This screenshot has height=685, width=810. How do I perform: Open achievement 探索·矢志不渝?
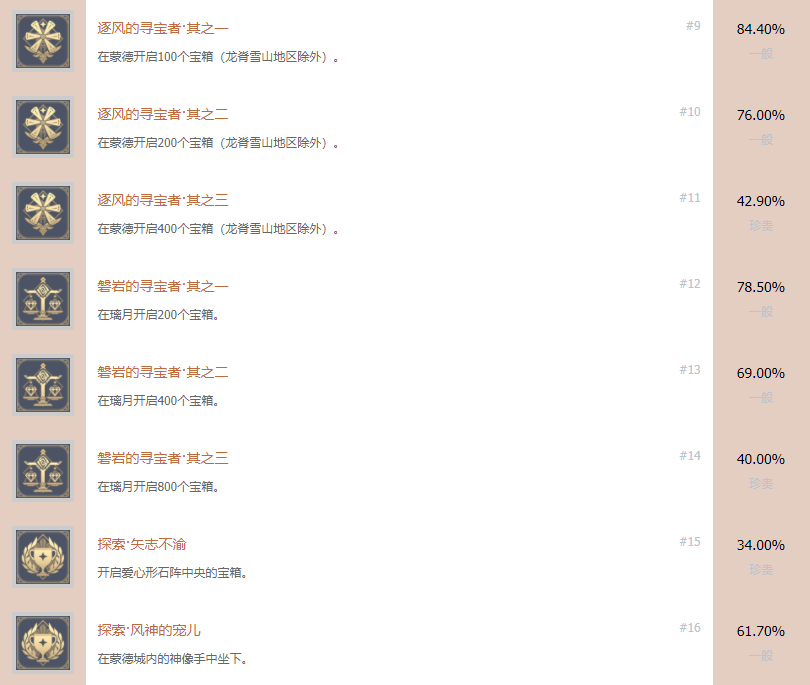(142, 544)
